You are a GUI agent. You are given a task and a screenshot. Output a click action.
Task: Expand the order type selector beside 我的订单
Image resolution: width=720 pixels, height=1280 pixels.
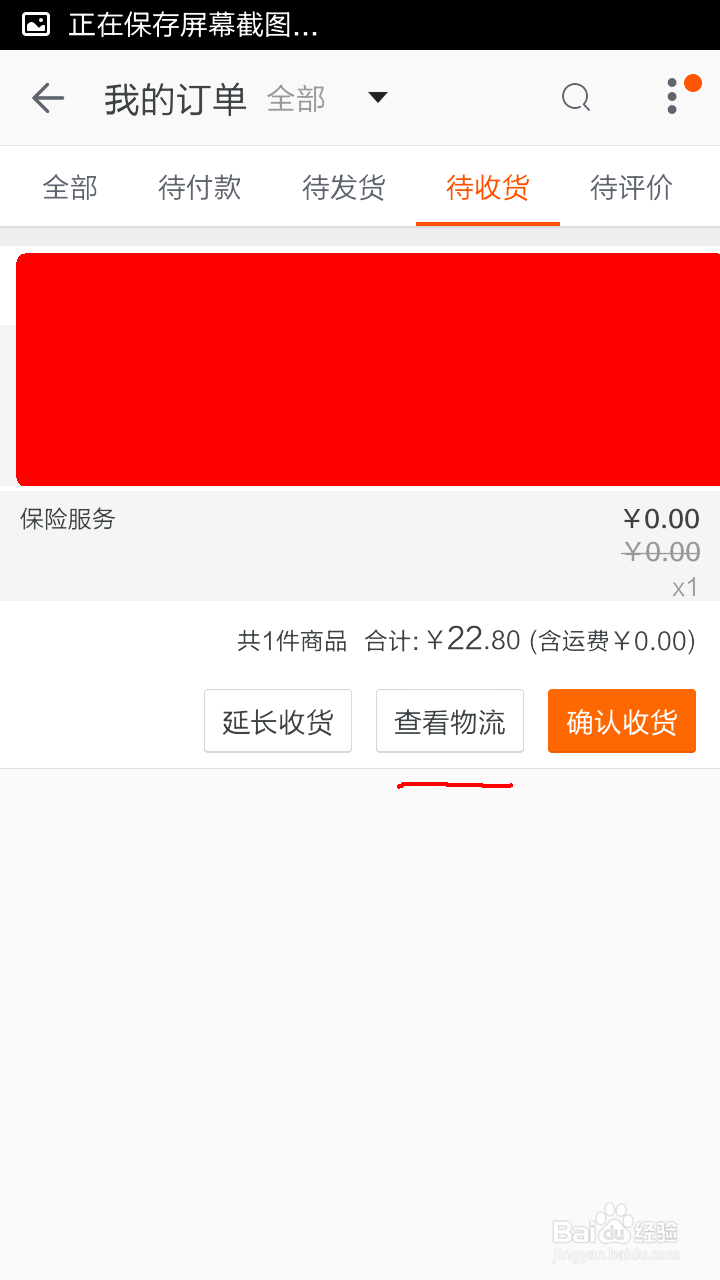click(x=378, y=98)
